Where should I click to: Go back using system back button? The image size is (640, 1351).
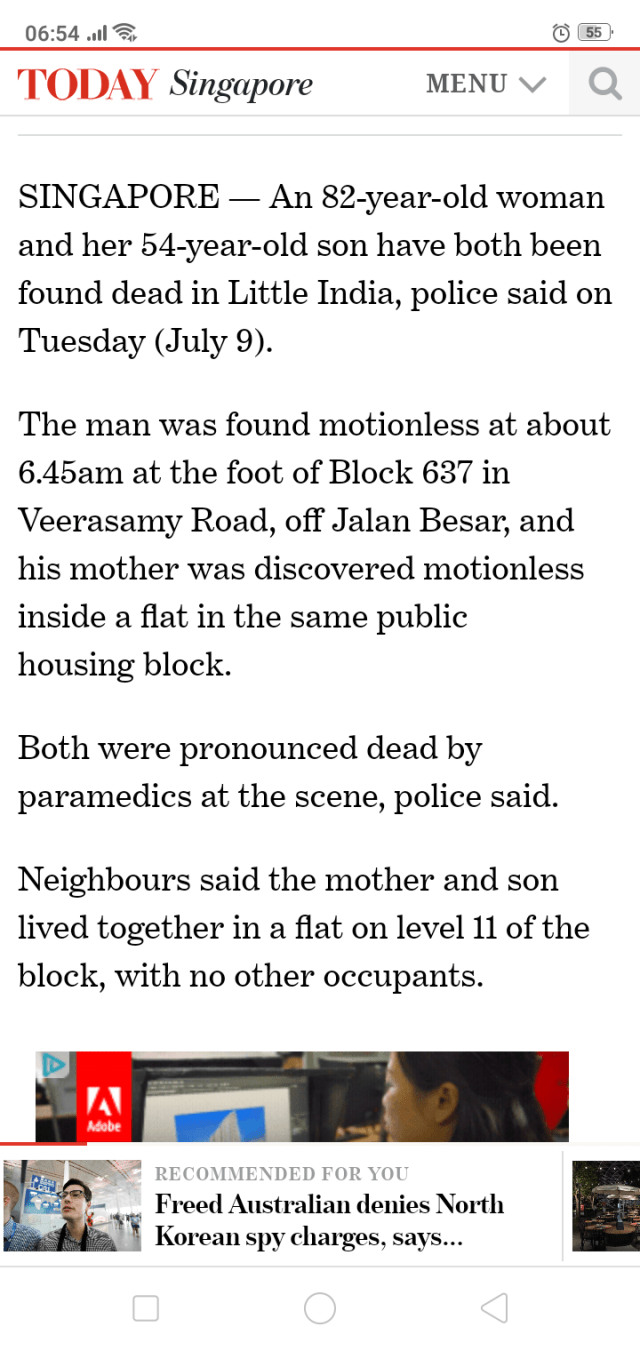point(494,1308)
